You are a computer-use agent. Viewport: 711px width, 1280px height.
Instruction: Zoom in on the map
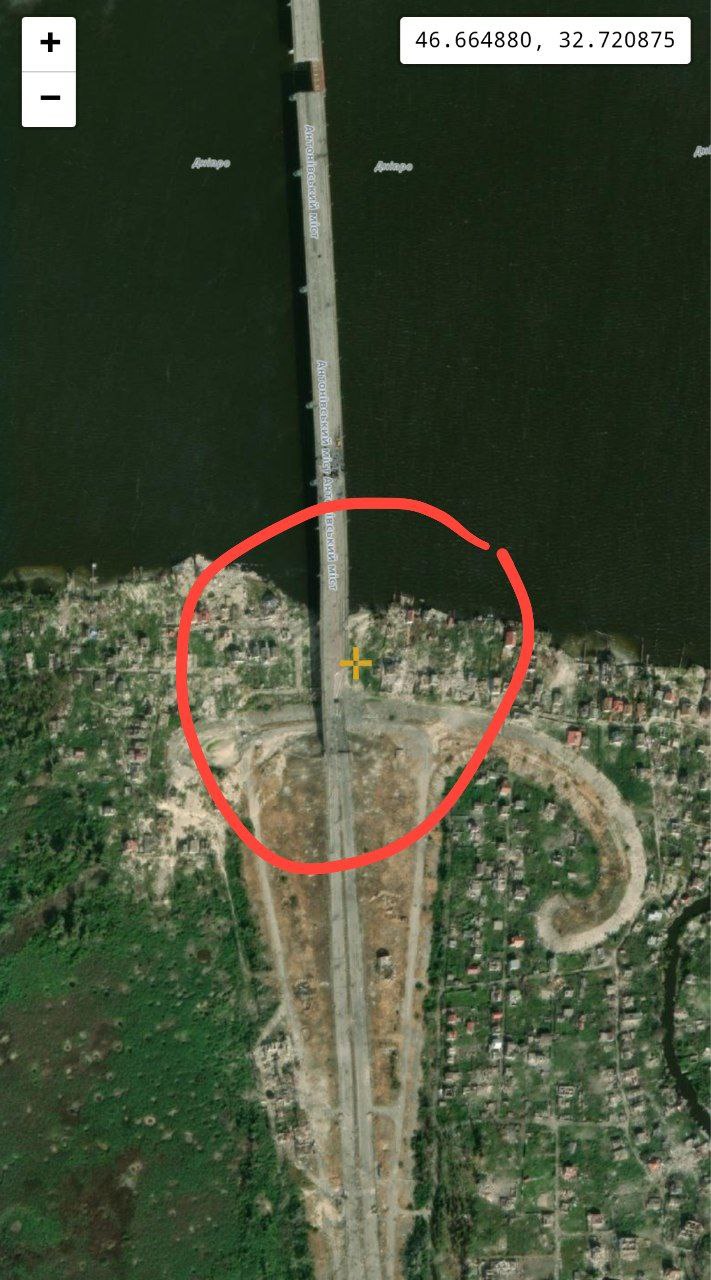tap(49, 43)
